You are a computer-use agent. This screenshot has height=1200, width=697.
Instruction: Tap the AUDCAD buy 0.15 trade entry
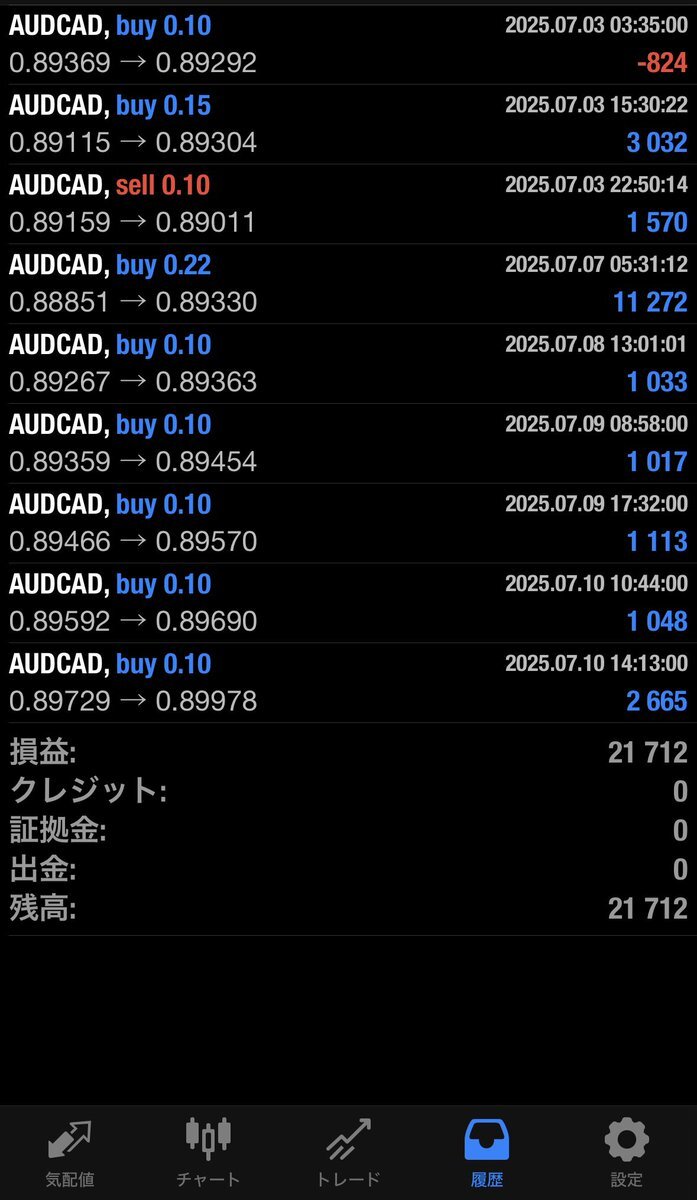pos(348,124)
